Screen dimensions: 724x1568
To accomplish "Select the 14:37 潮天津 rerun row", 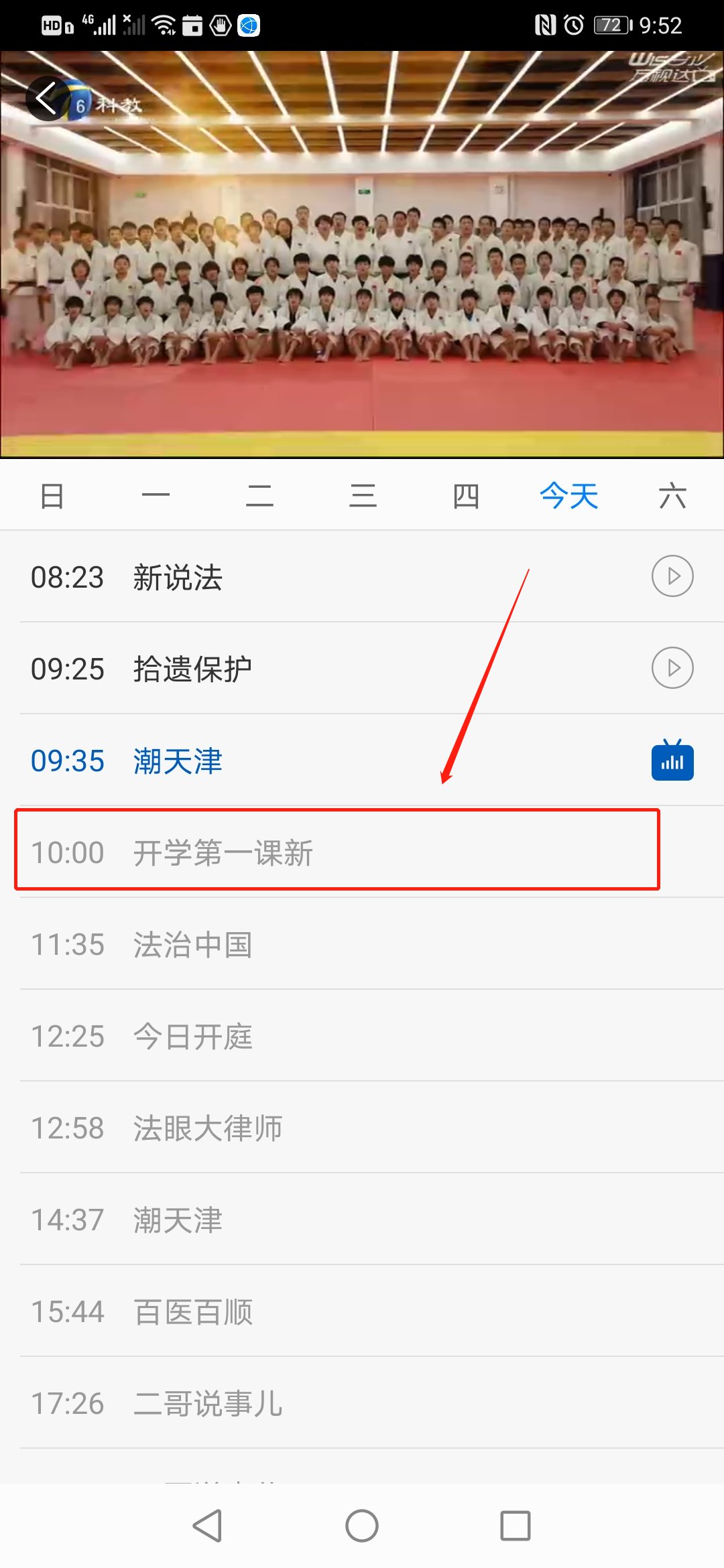I will click(335, 1220).
